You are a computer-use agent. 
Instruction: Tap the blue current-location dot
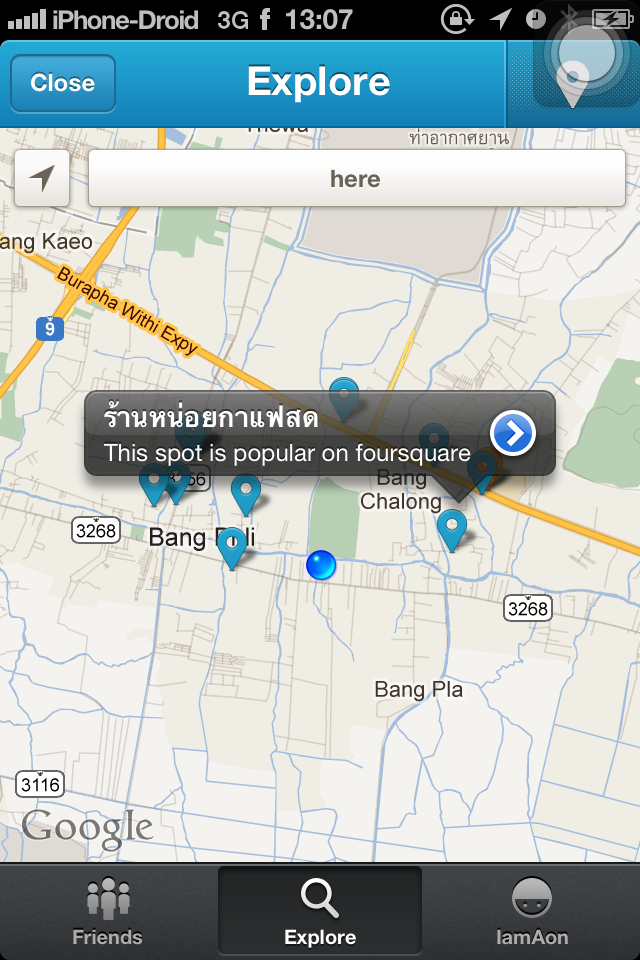pos(321,565)
